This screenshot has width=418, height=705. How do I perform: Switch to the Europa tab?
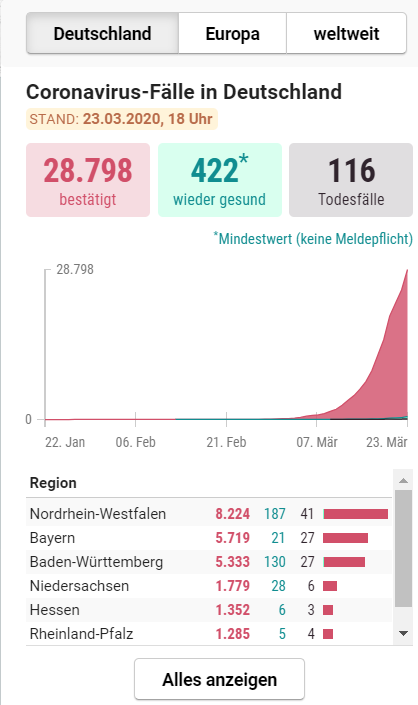click(x=232, y=33)
